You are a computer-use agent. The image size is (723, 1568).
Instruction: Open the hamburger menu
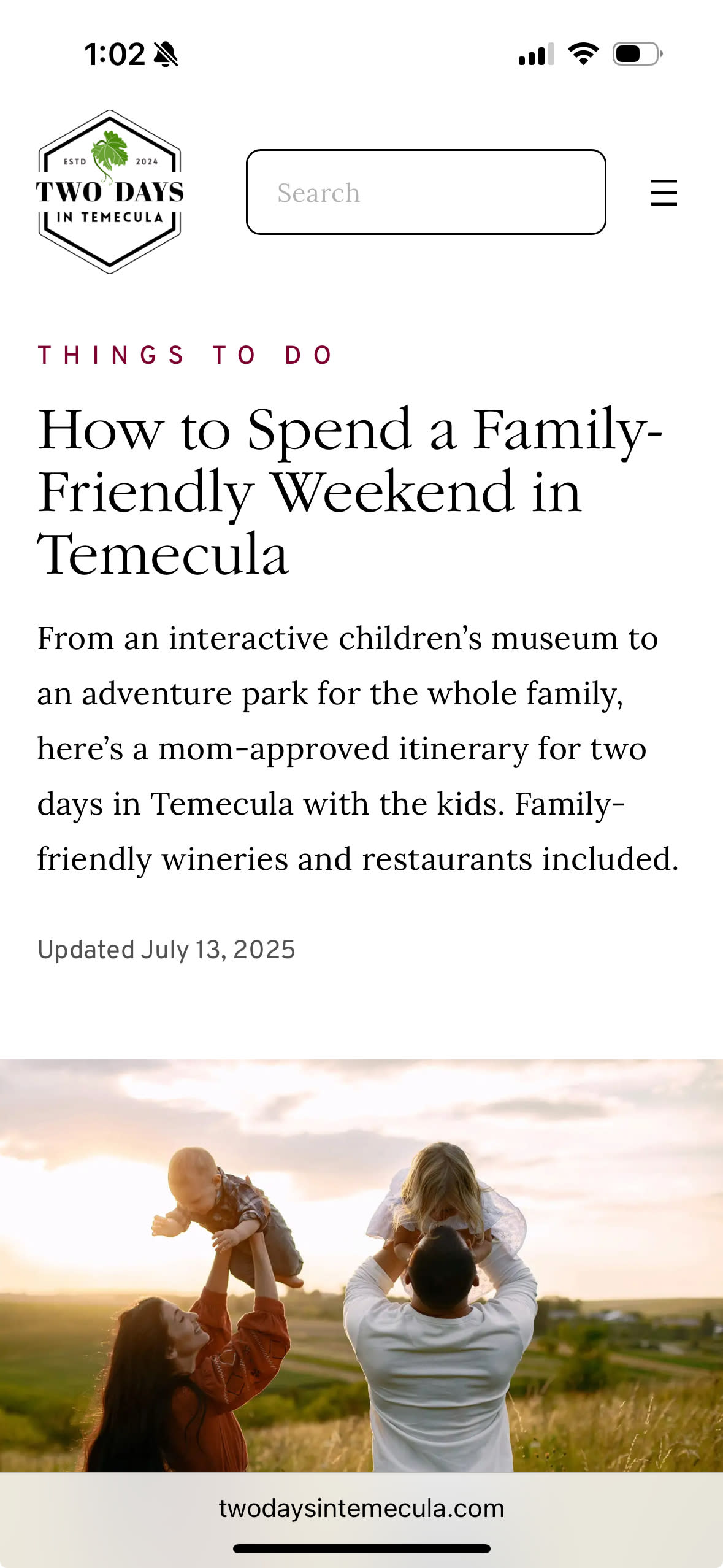pos(664,193)
